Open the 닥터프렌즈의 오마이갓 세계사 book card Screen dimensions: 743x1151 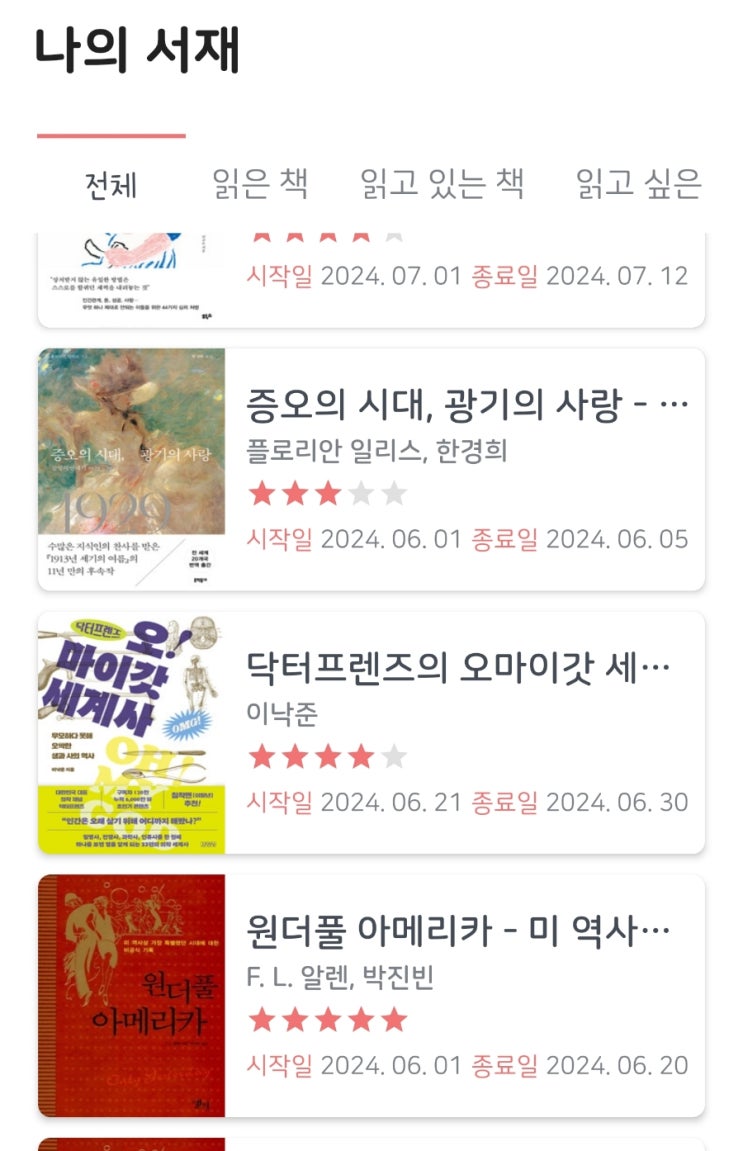click(x=372, y=733)
